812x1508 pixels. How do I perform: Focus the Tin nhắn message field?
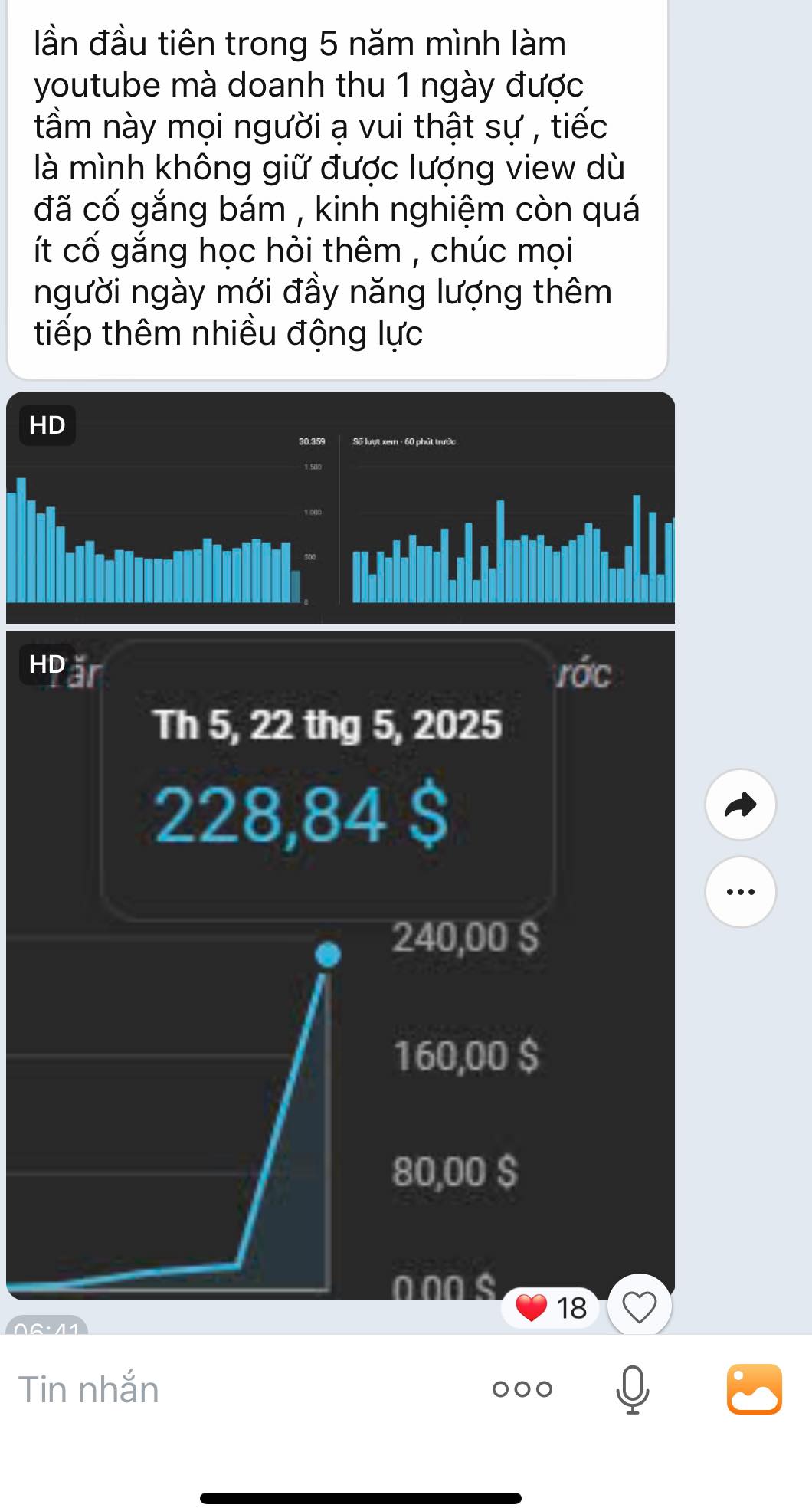230,1389
